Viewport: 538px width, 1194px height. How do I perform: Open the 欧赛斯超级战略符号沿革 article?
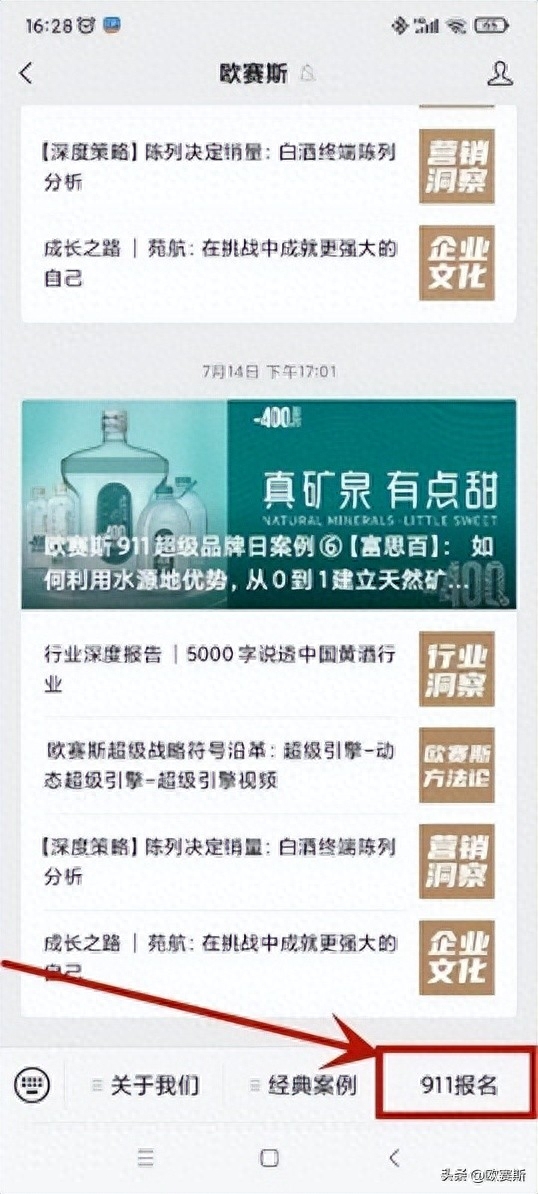[x=269, y=765]
